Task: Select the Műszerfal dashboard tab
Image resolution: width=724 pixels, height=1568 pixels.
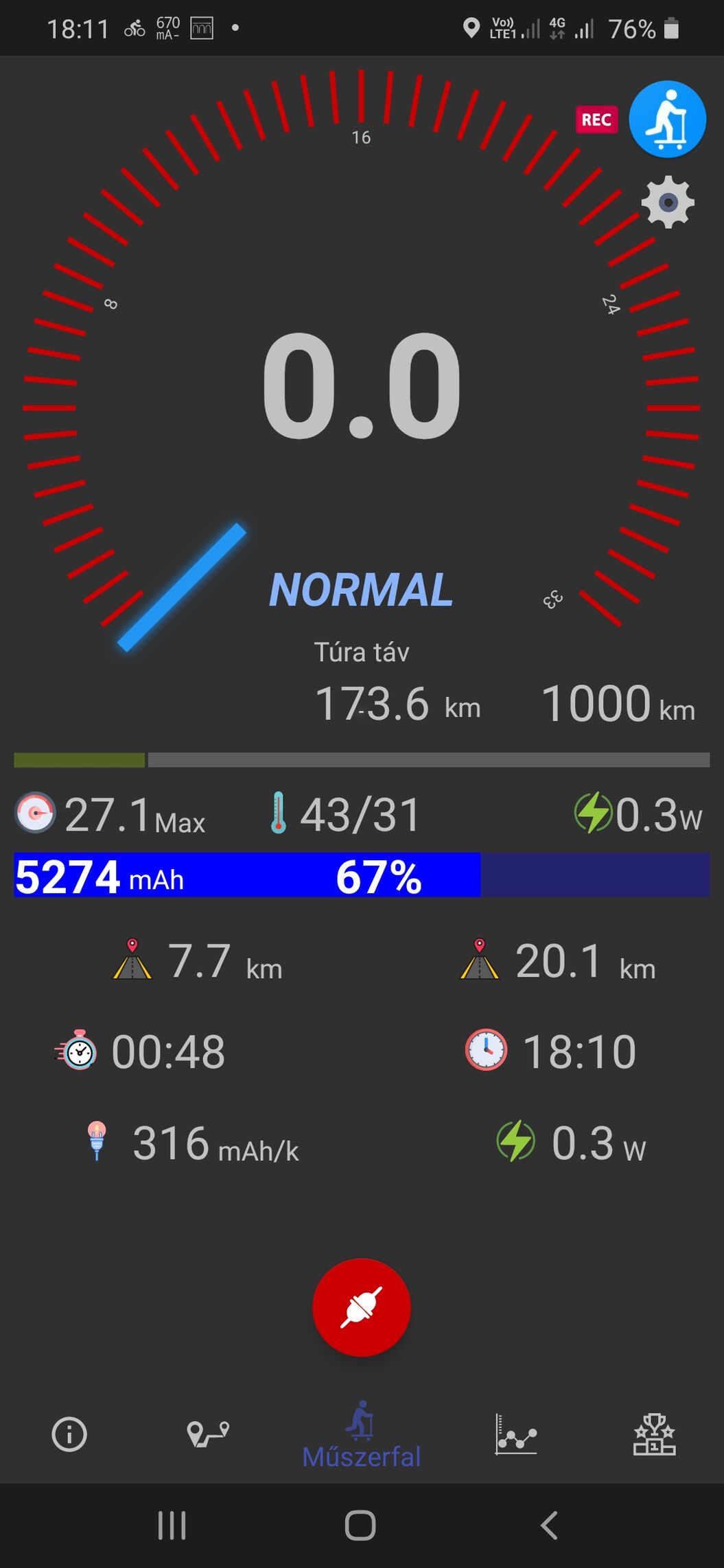Action: (362, 1436)
